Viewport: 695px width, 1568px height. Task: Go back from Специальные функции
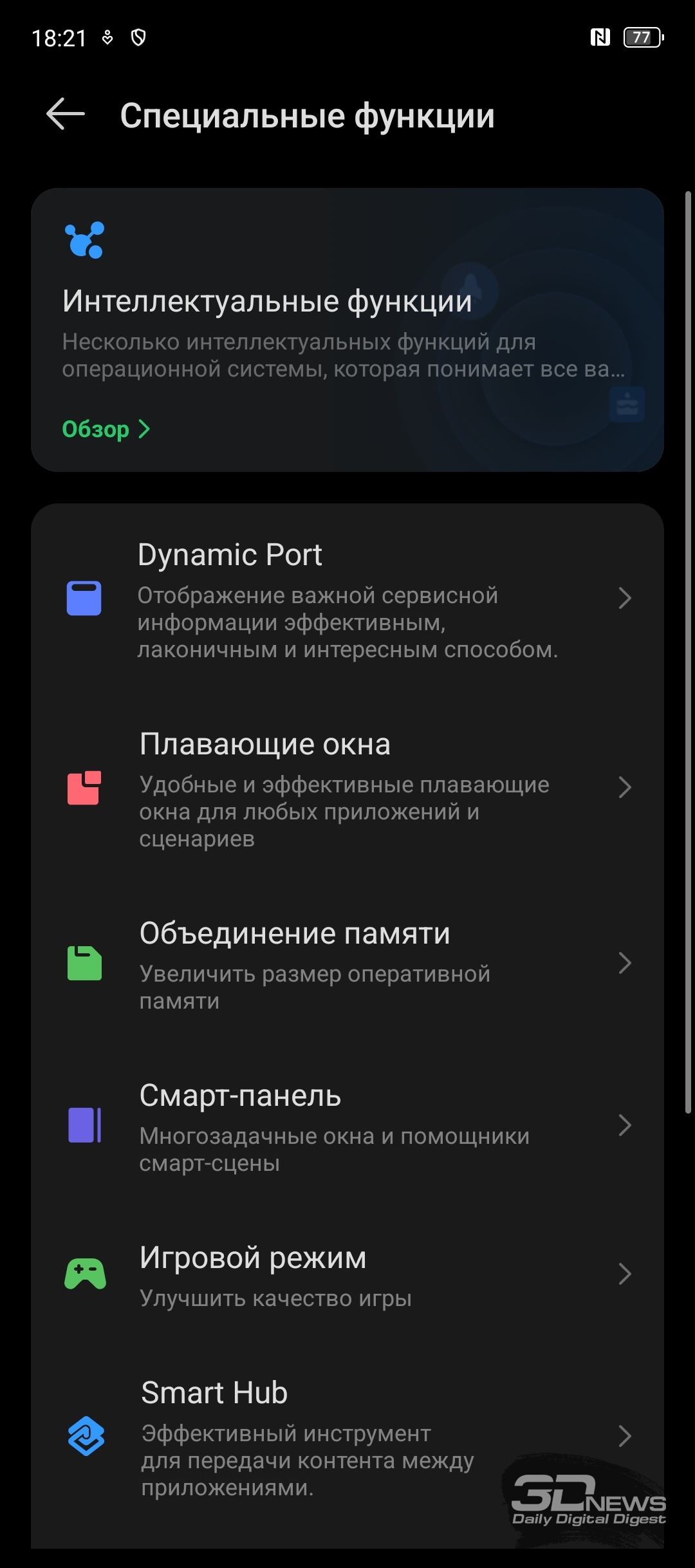click(x=66, y=115)
